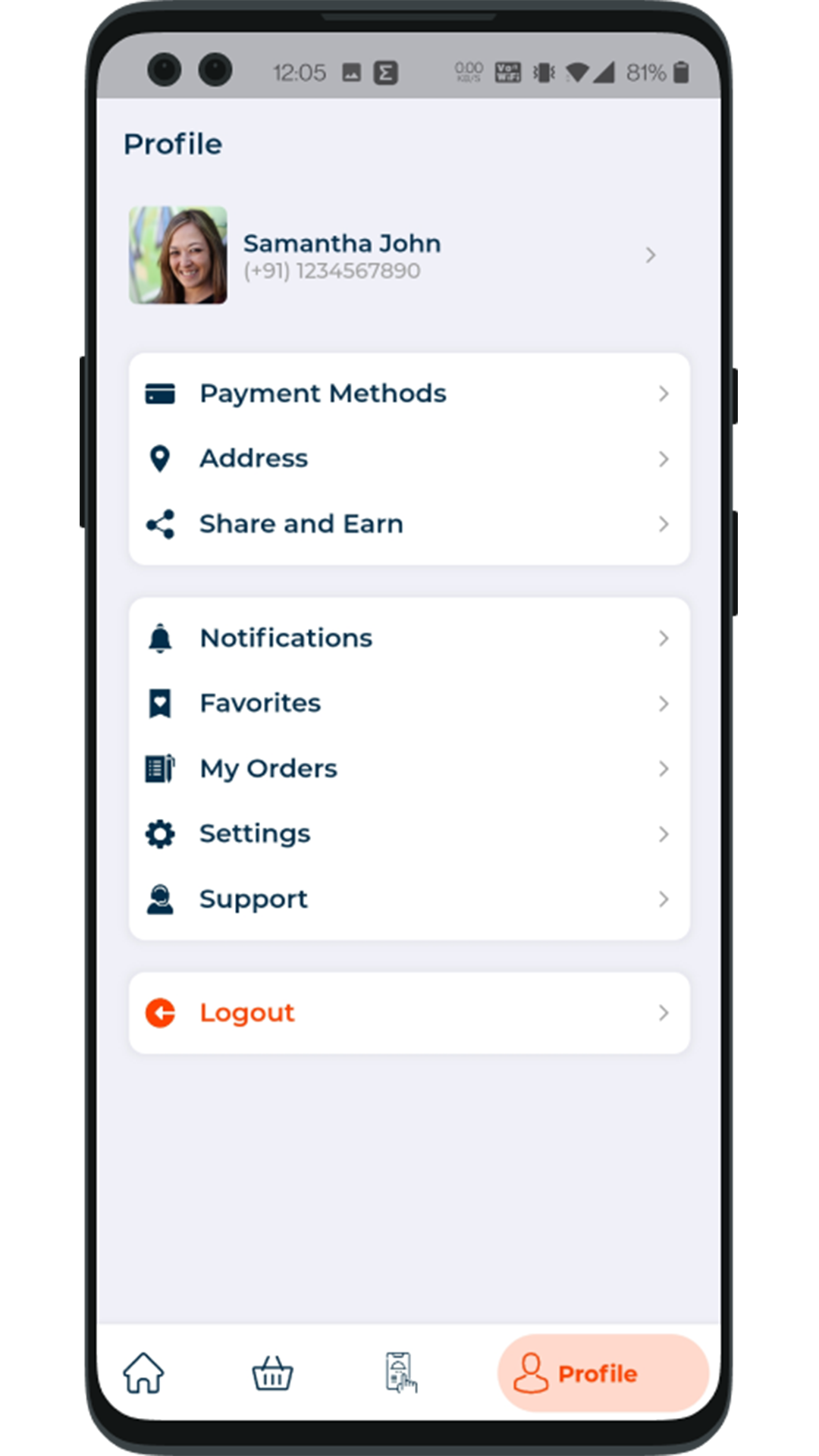Open Share and Earn
Screen dimensions: 819x1456
(x=409, y=524)
